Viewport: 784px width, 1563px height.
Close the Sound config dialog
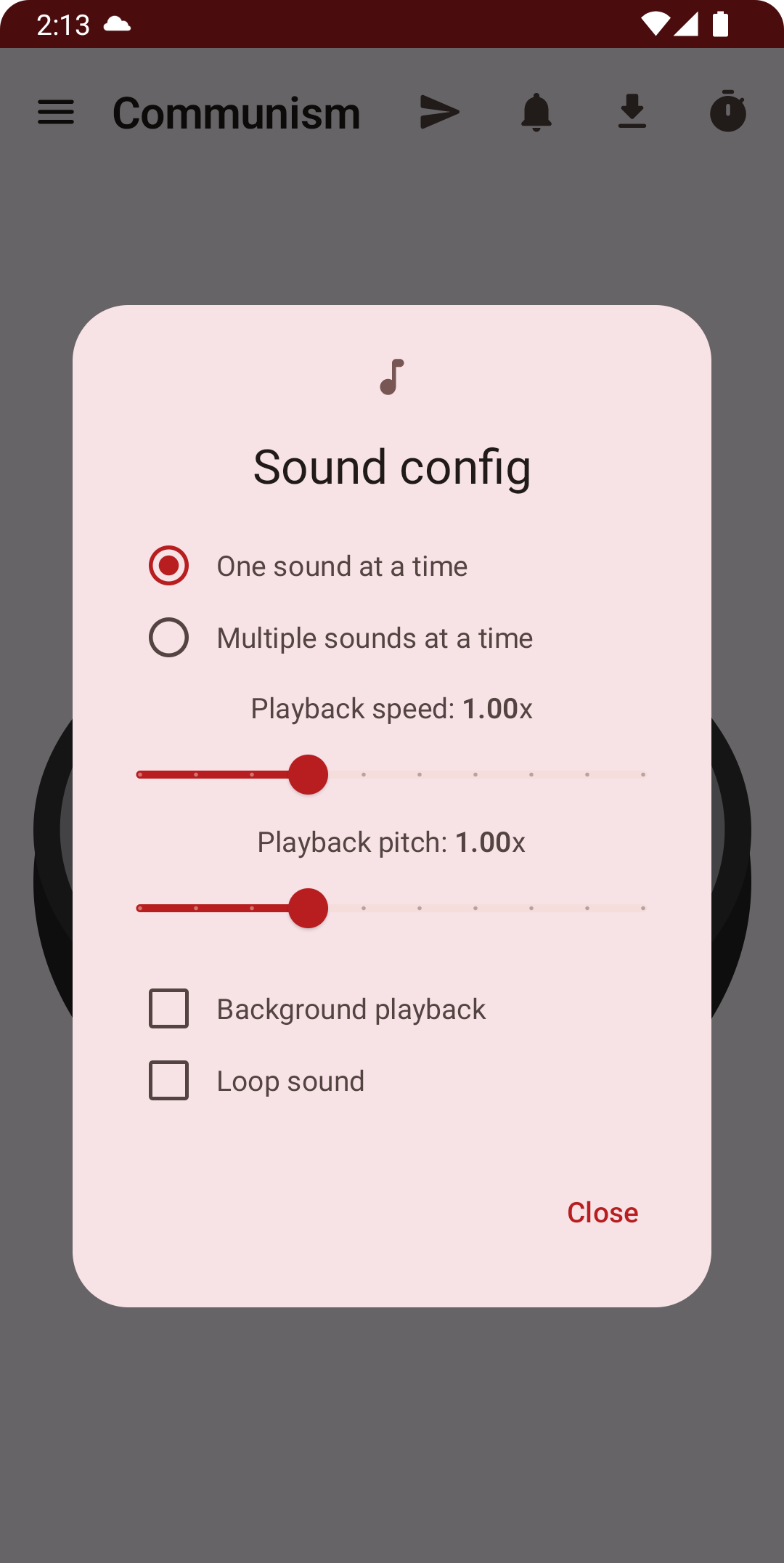tap(602, 1212)
